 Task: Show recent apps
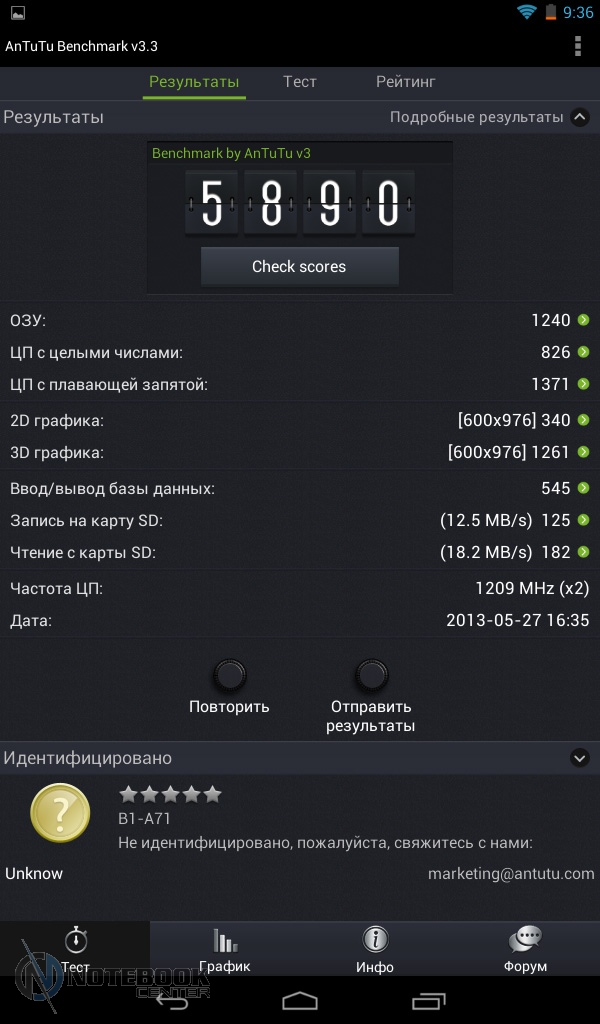(429, 1001)
